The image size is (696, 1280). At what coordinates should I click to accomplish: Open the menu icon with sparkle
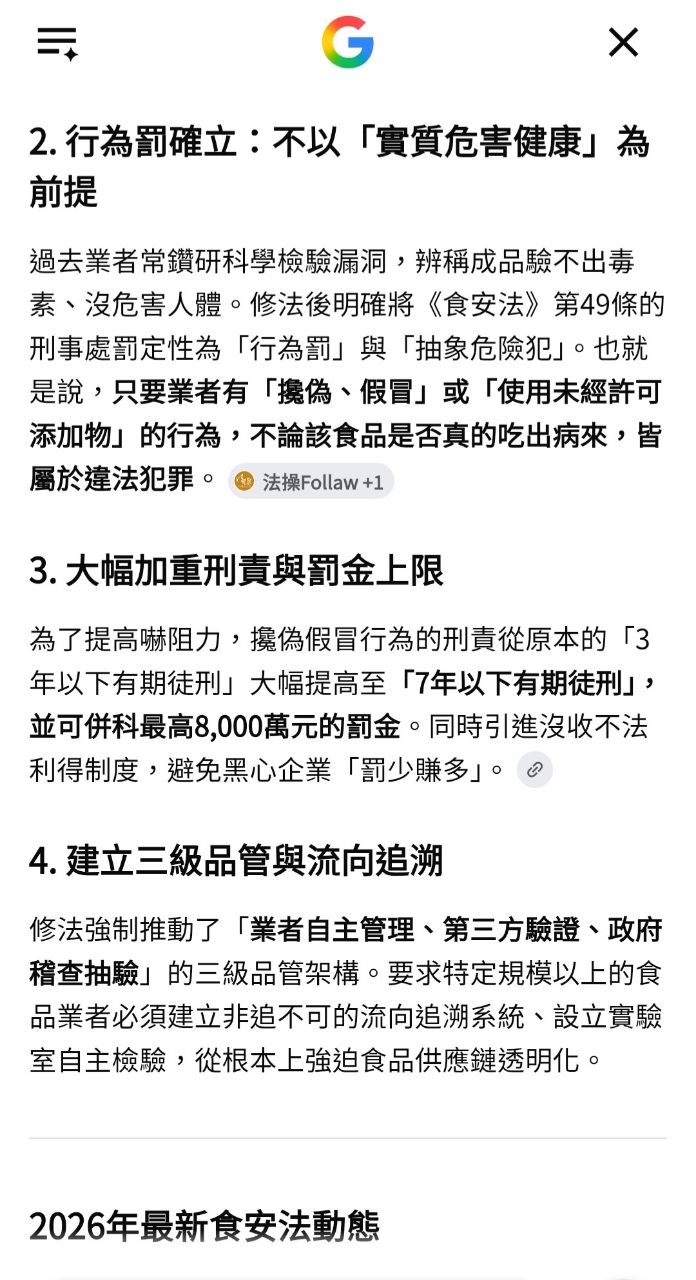pos(57,43)
